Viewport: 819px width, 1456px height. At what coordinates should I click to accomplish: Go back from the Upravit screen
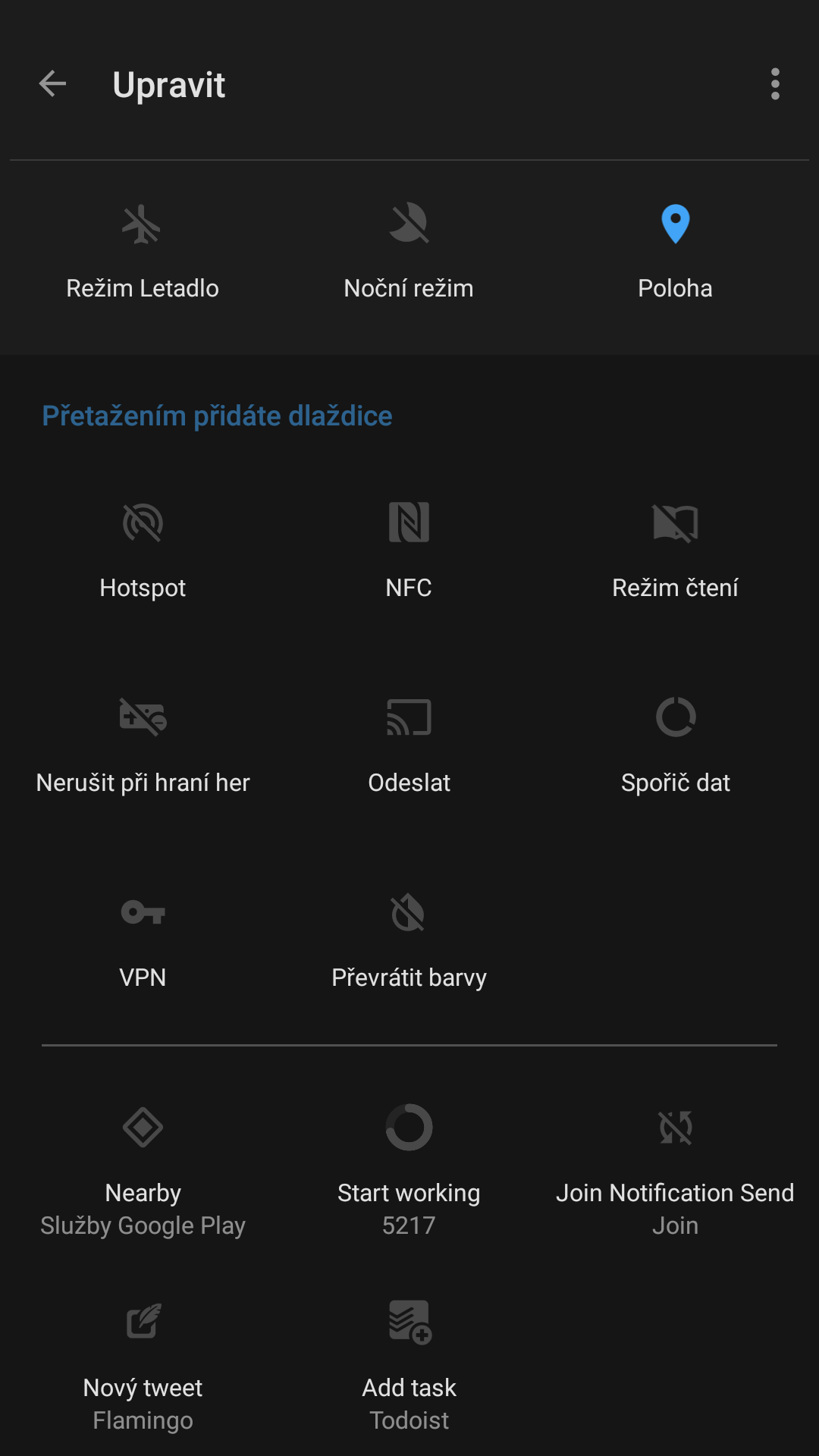click(x=52, y=84)
